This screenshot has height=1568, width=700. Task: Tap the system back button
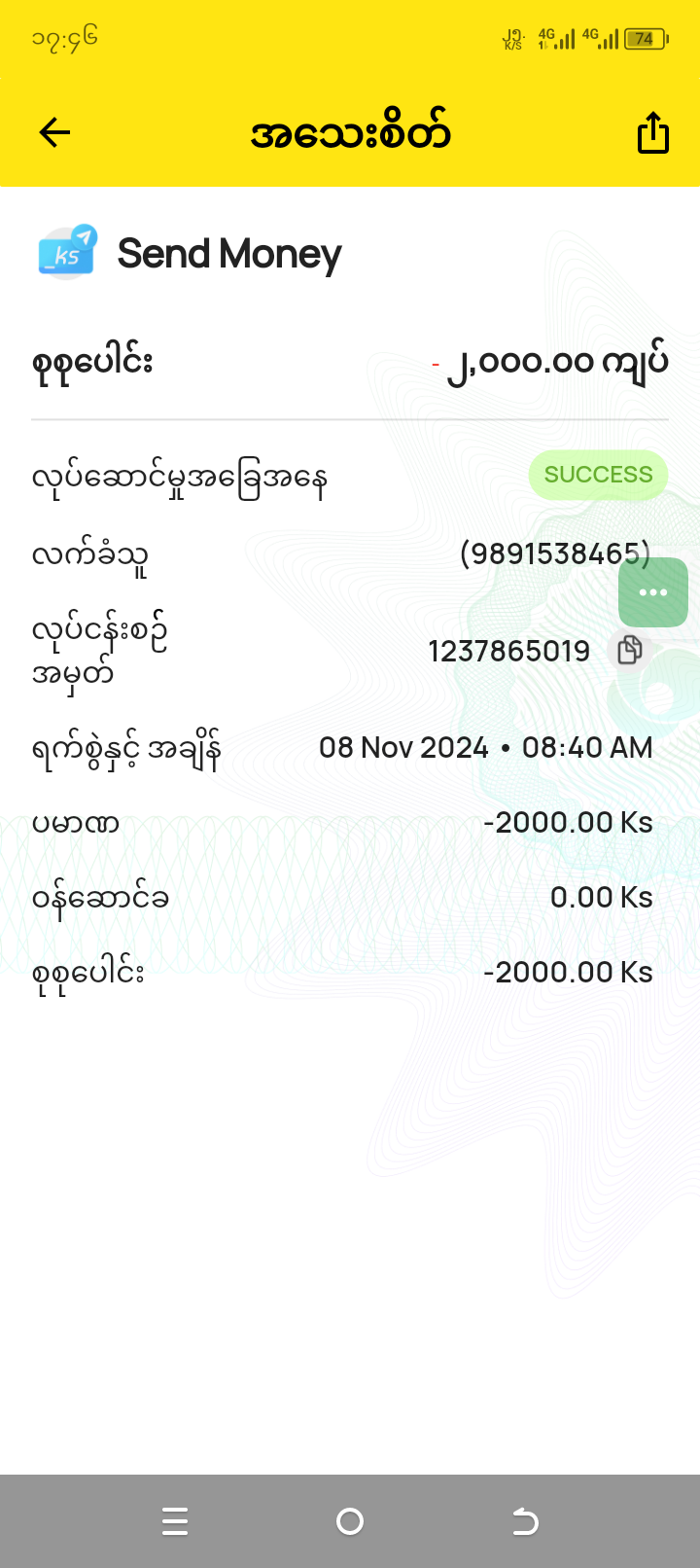click(x=525, y=1520)
